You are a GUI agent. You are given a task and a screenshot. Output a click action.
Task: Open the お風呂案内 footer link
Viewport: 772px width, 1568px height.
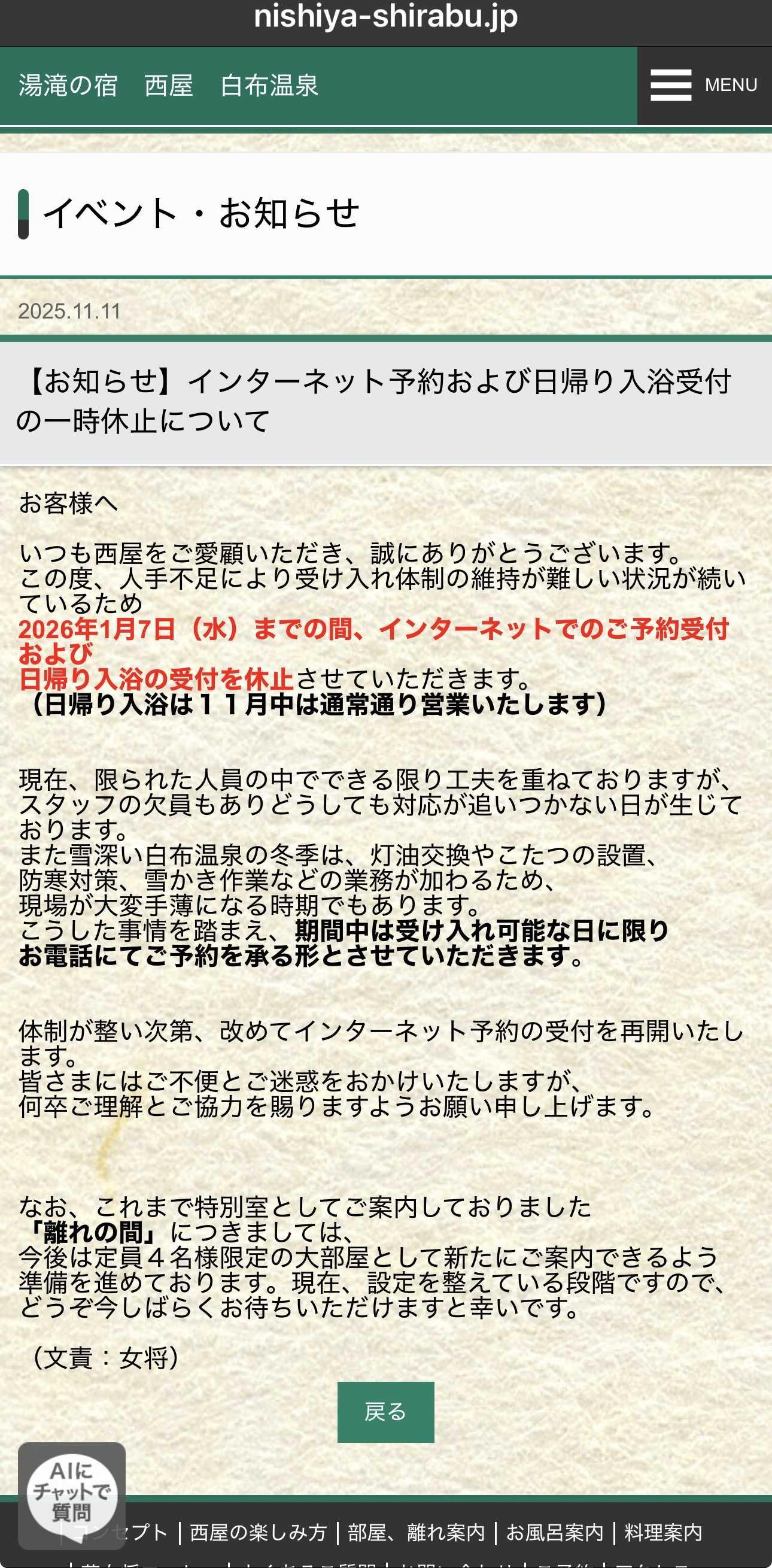tap(554, 1532)
